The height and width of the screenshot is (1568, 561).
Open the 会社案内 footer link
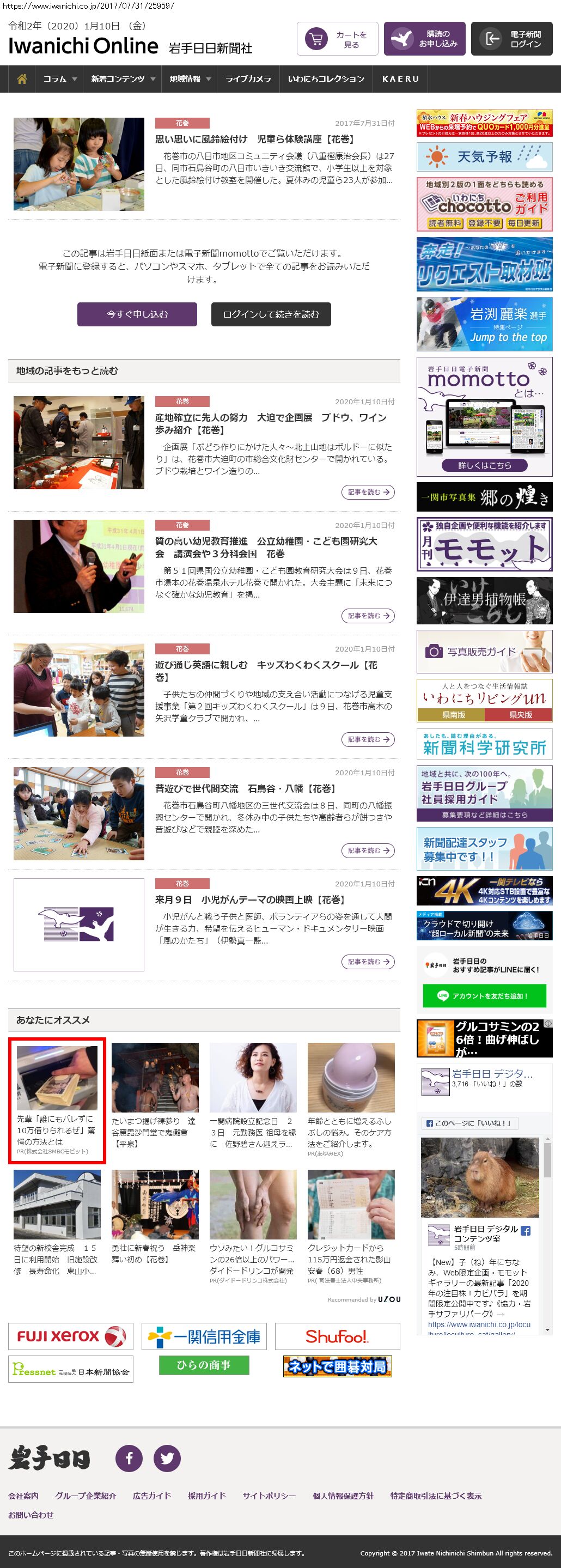[x=23, y=1496]
